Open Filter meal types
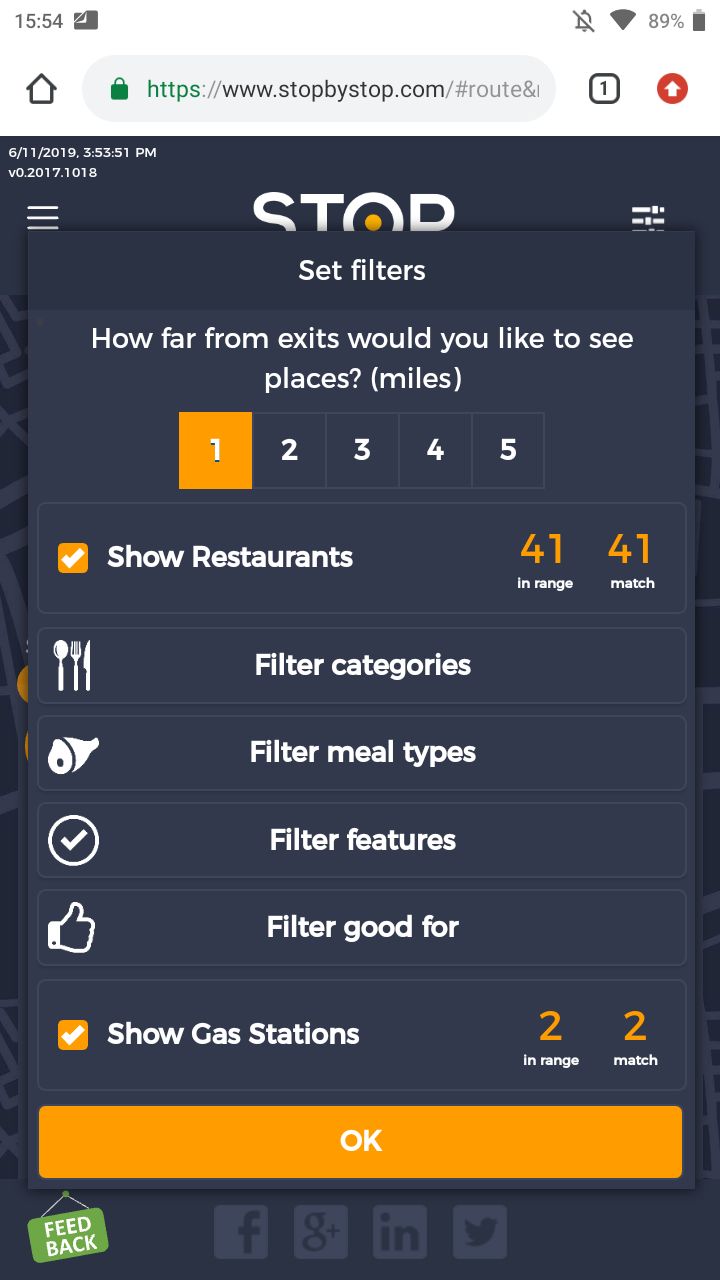 [362, 753]
